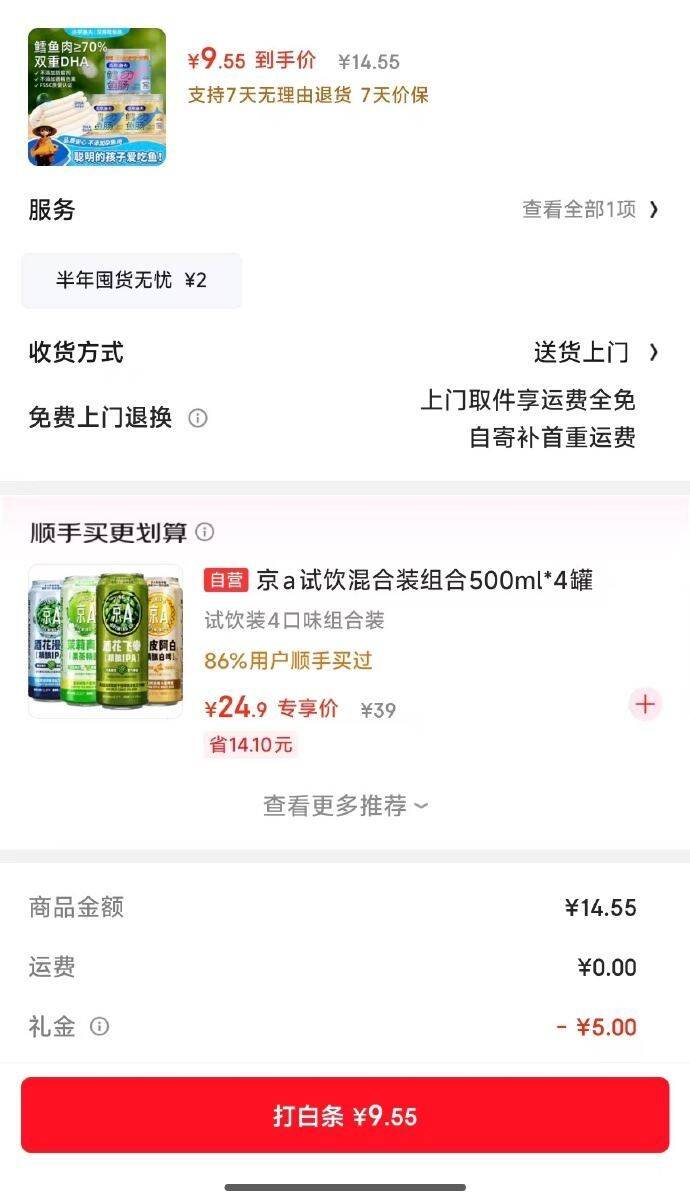Image resolution: width=690 pixels, height=1201 pixels.
Task: Show info about 礼金 discount
Action: coord(99,1027)
